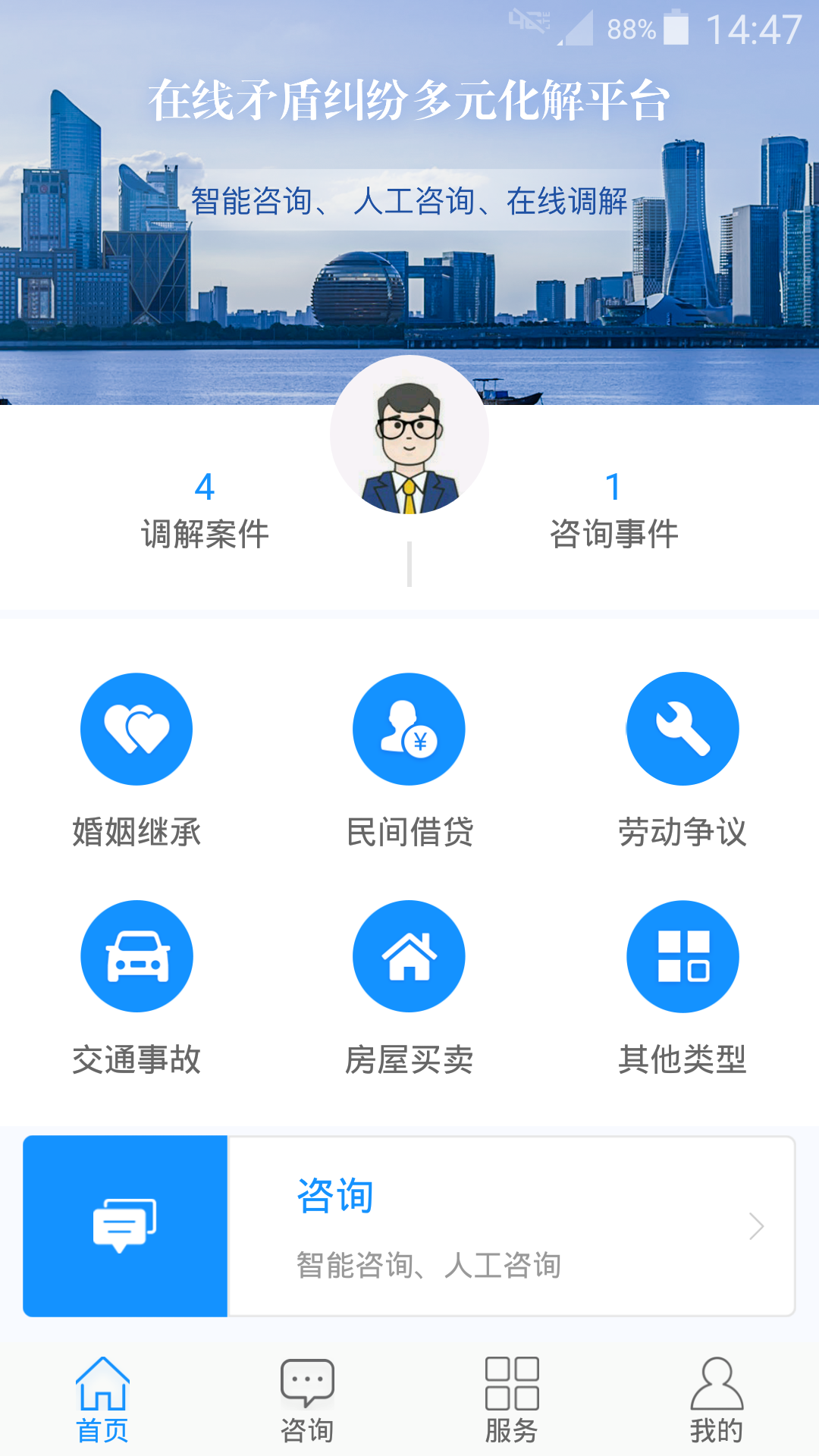The image size is (819, 1456).
Task: Tap the battery indicator in status bar
Action: (x=673, y=28)
